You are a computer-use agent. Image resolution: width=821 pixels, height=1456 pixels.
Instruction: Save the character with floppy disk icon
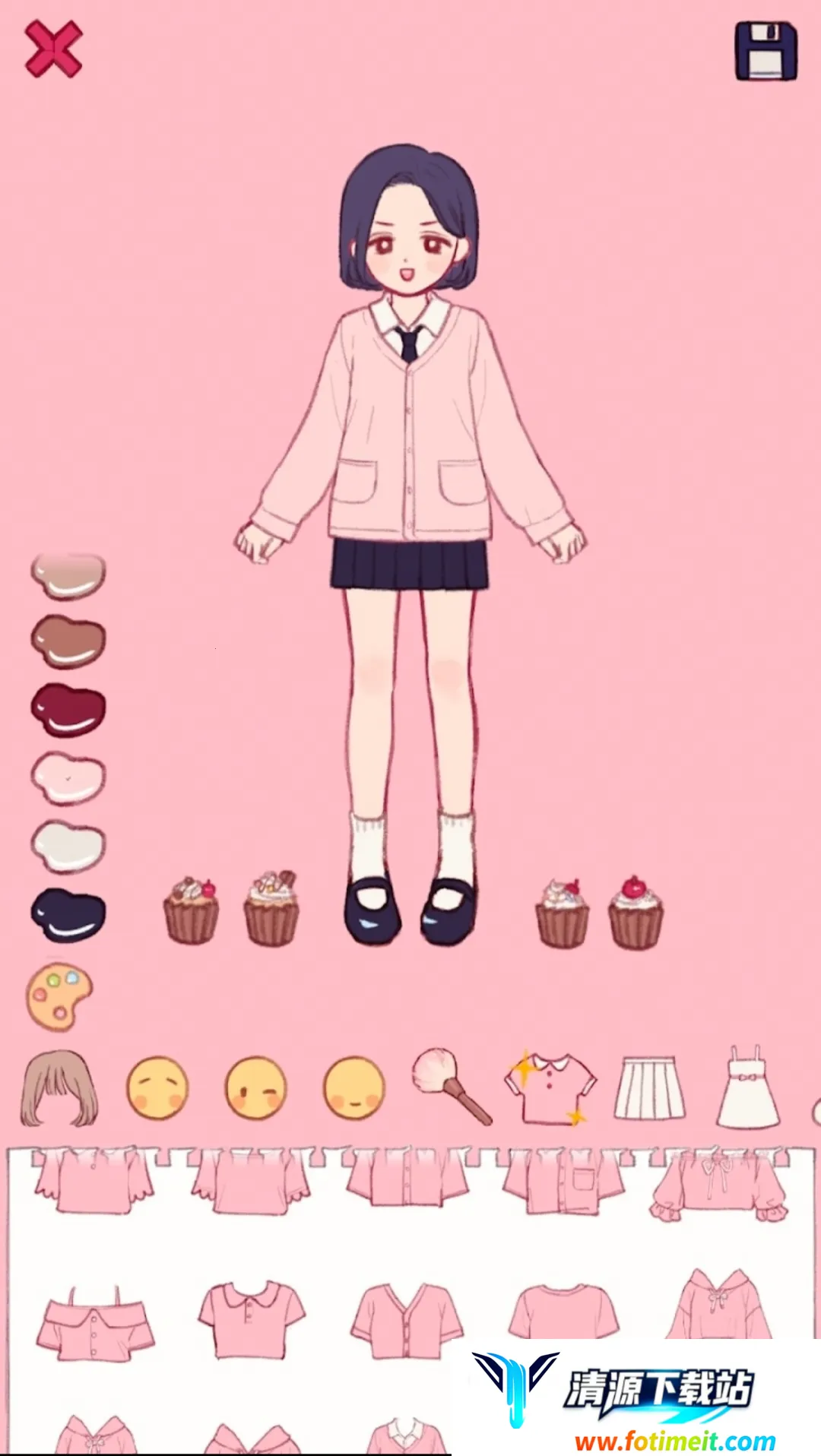[766, 52]
